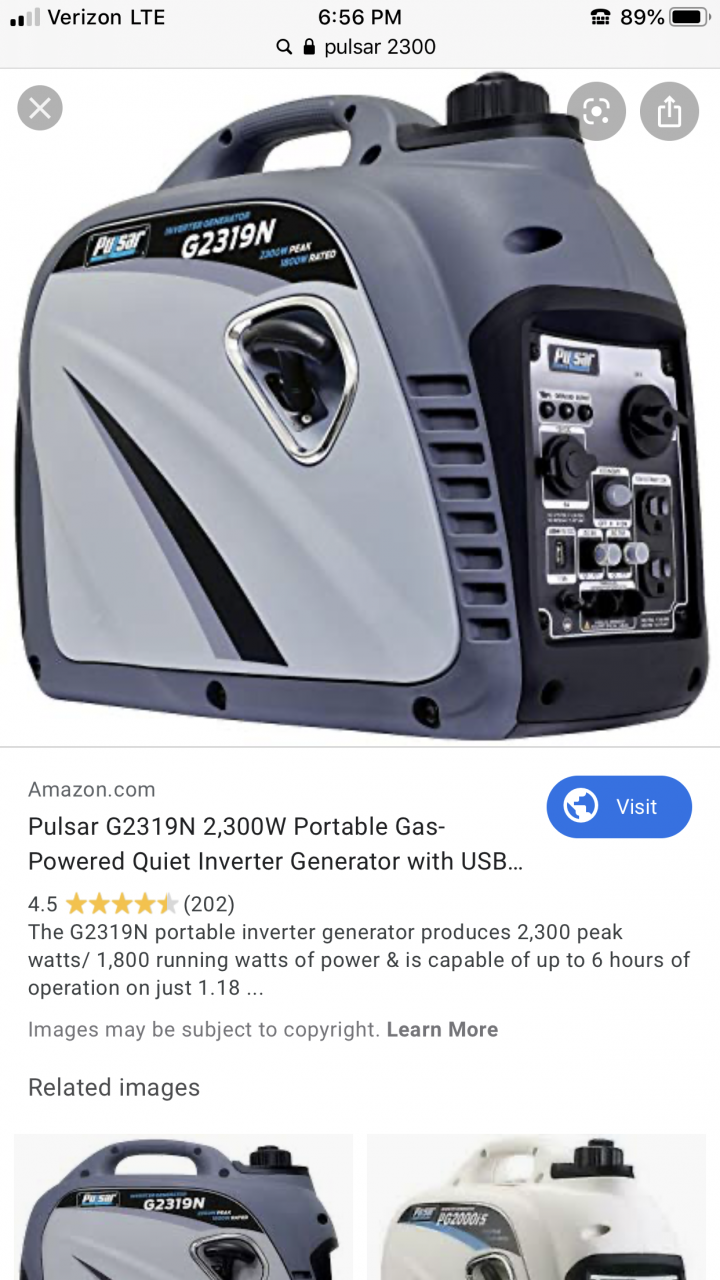Close the image viewer
The image size is (720, 1280).
[40, 108]
